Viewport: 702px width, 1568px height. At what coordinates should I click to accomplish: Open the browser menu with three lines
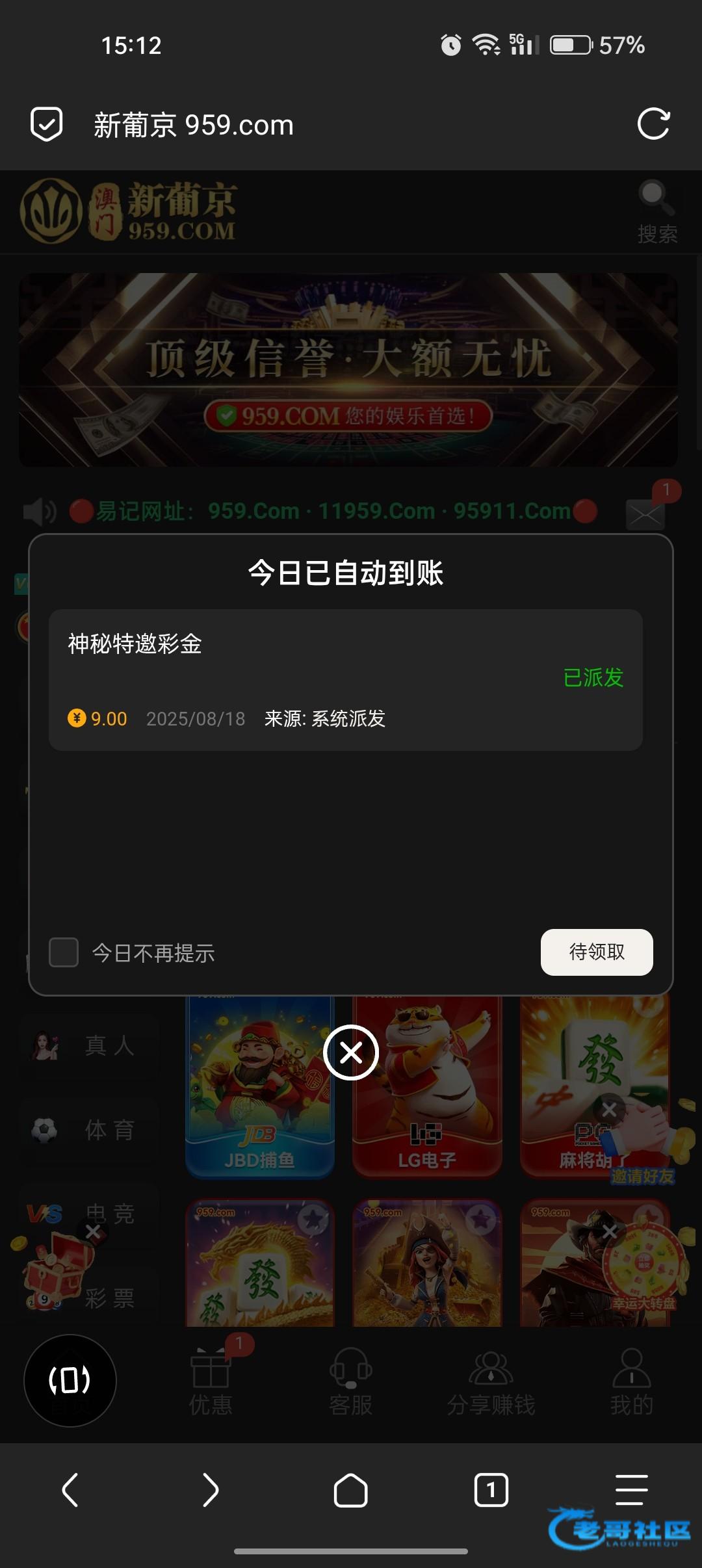tap(631, 1489)
